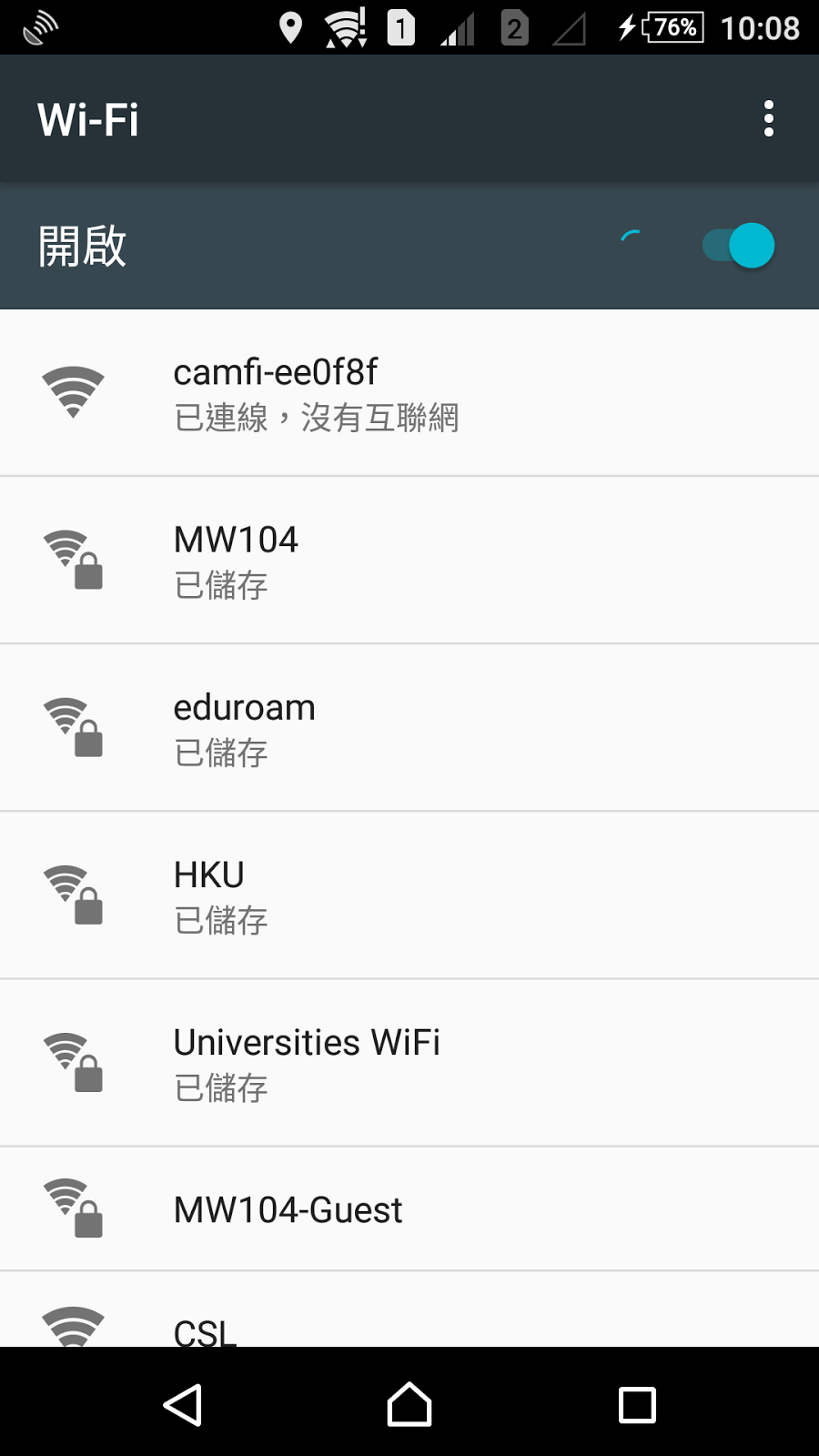Screen dimensions: 819x1456
Task: Connect to the eduroam network
Action: click(409, 727)
